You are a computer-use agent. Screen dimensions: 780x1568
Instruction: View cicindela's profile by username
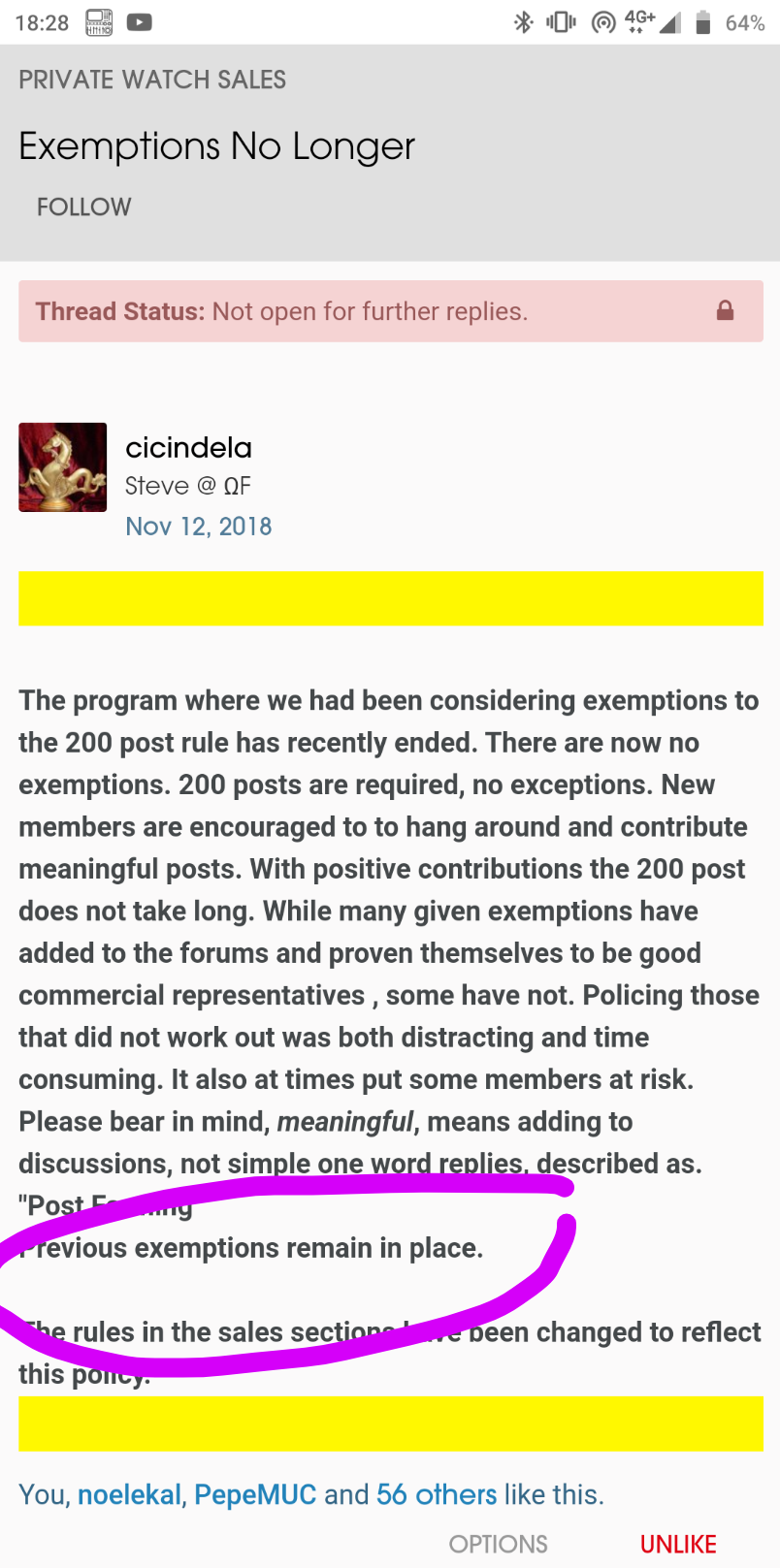coord(188,447)
